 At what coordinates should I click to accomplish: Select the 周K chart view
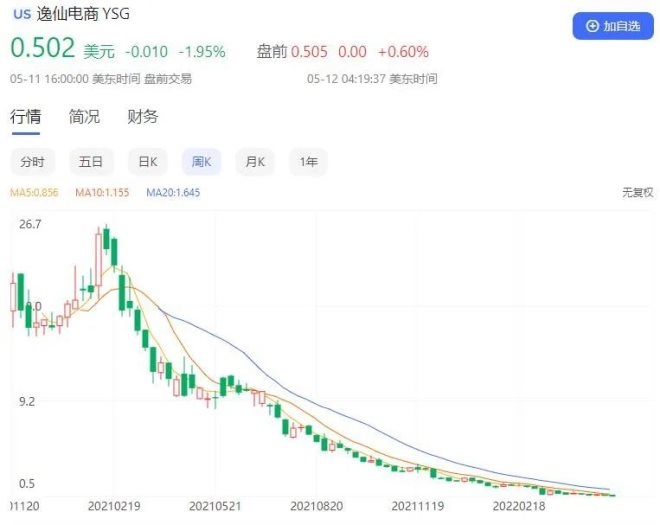[201, 162]
